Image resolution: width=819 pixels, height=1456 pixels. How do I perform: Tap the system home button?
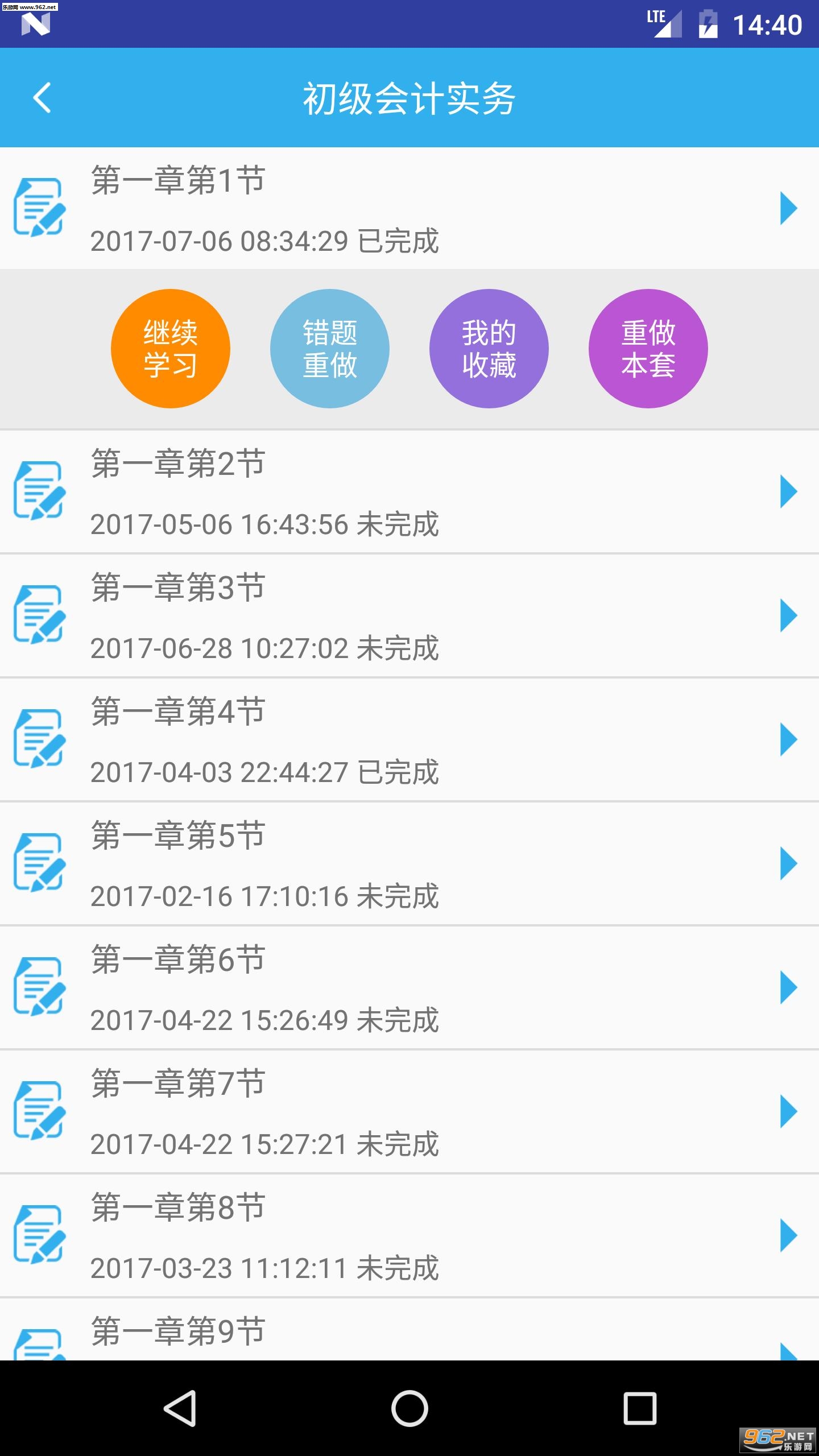point(409,1408)
